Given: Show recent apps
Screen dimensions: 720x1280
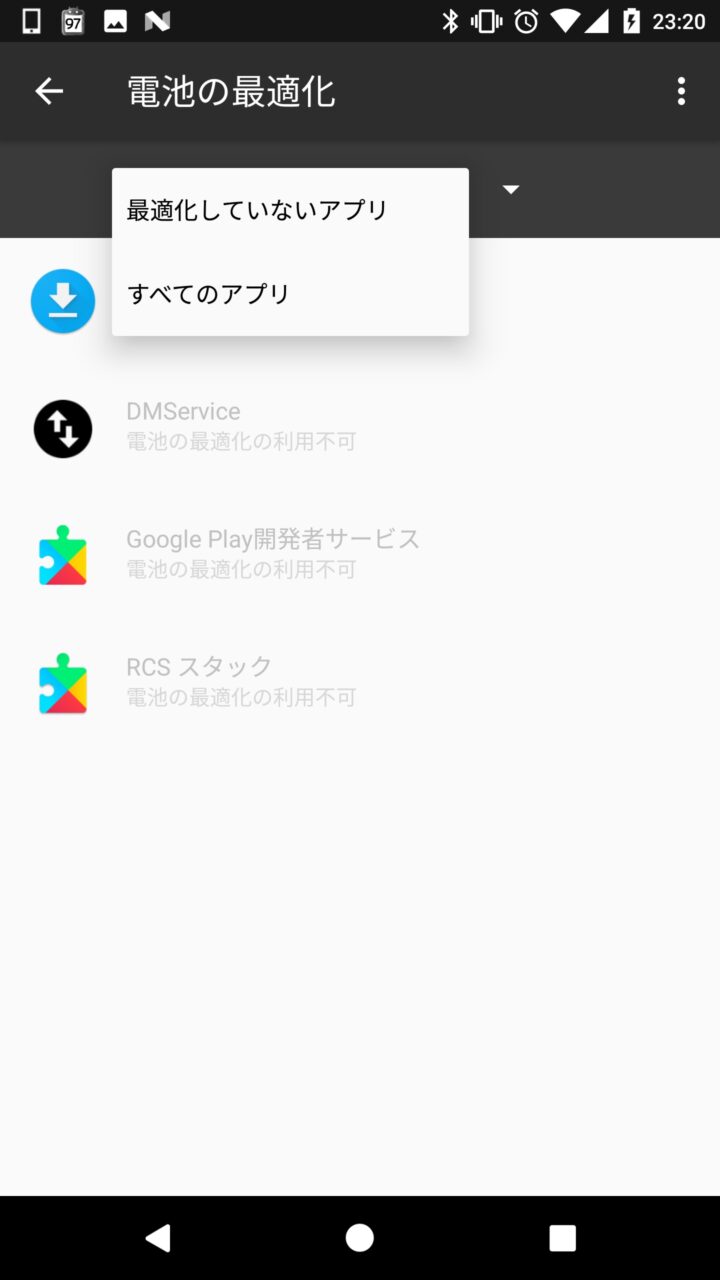Looking at the screenshot, I should [x=562, y=1238].
